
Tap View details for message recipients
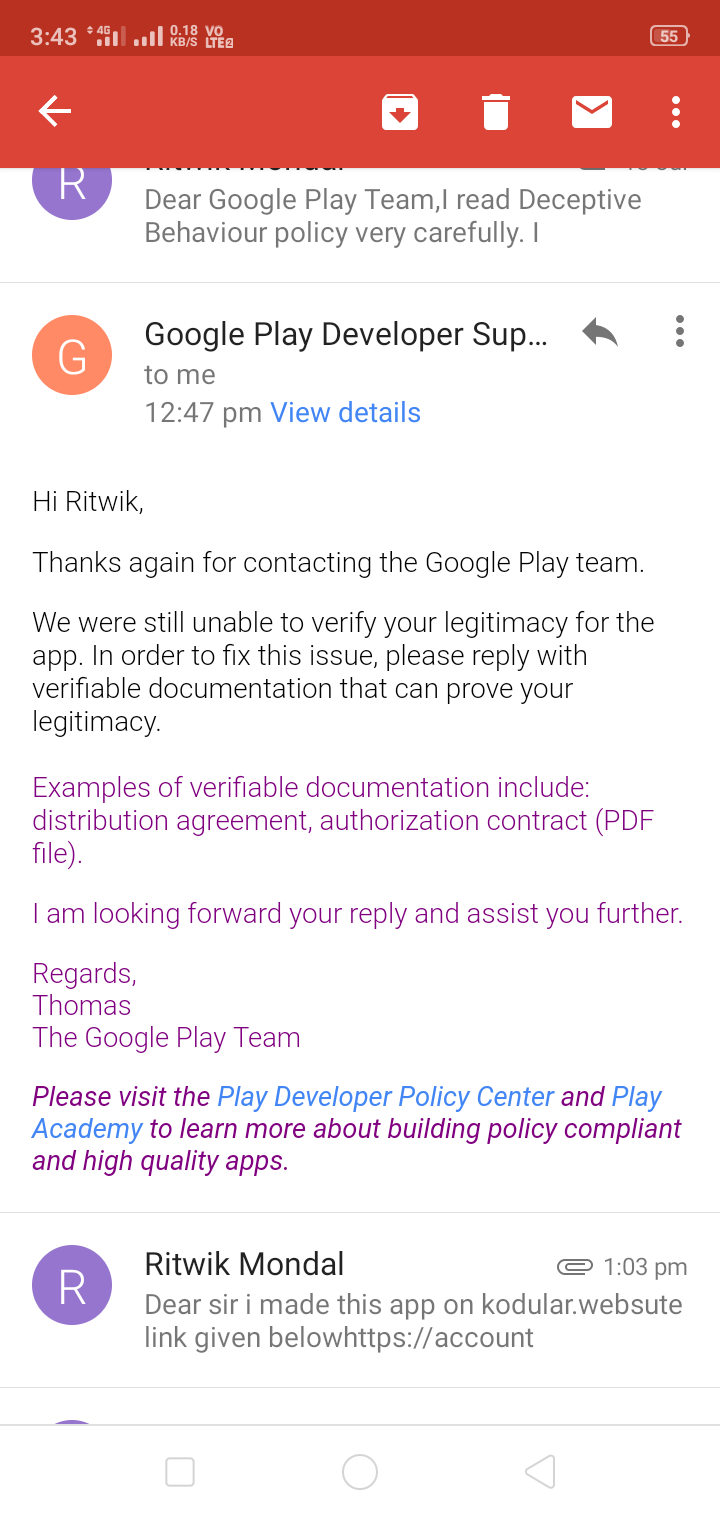(x=345, y=412)
